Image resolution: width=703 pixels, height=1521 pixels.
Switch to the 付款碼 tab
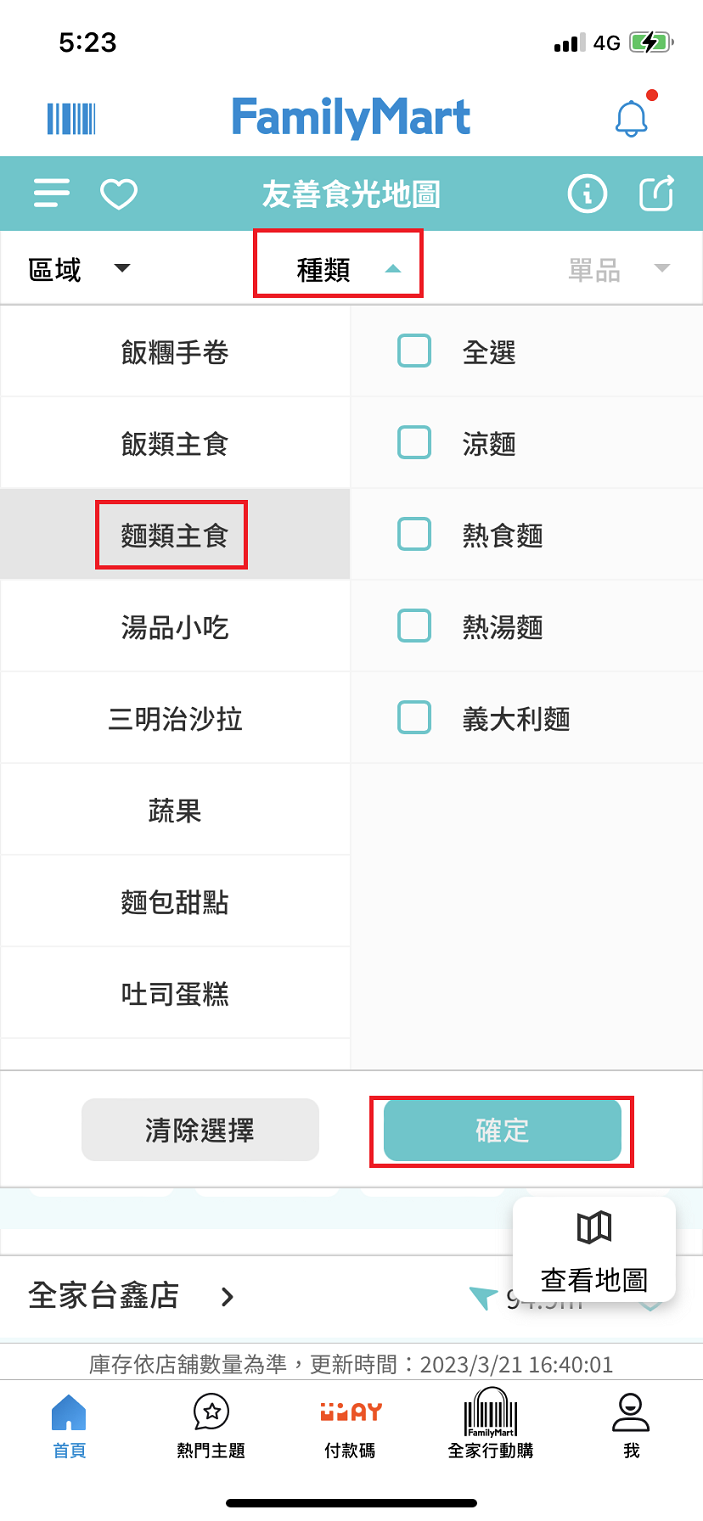tap(350, 1427)
